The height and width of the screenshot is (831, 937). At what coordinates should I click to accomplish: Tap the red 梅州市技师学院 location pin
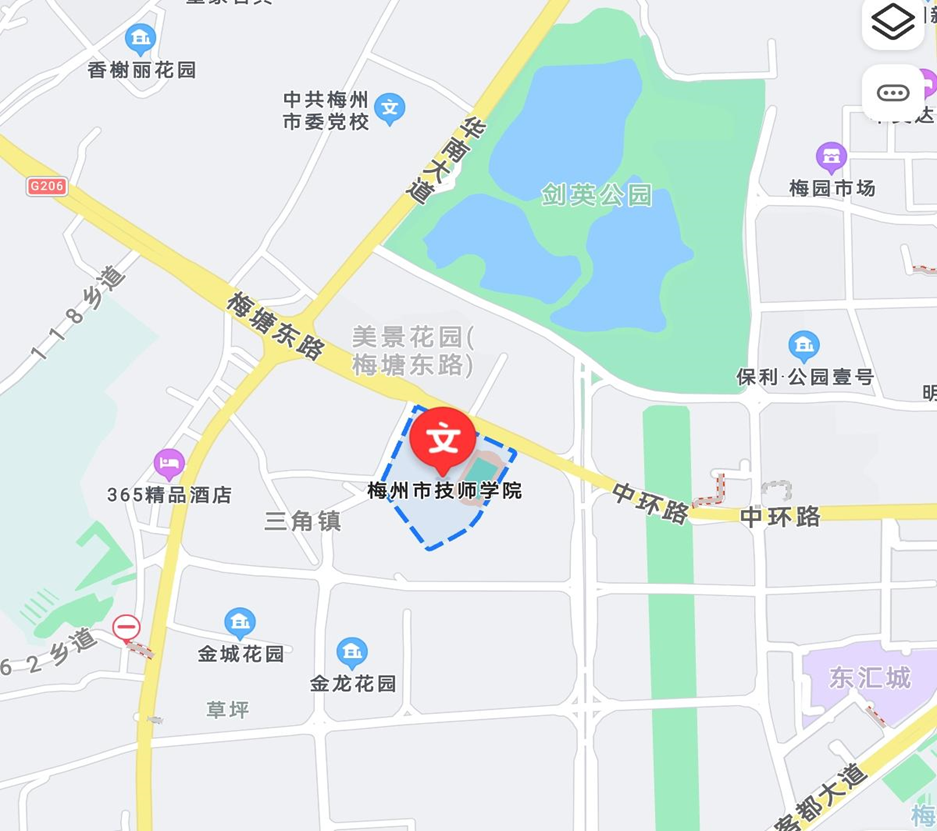pyautogui.click(x=442, y=440)
